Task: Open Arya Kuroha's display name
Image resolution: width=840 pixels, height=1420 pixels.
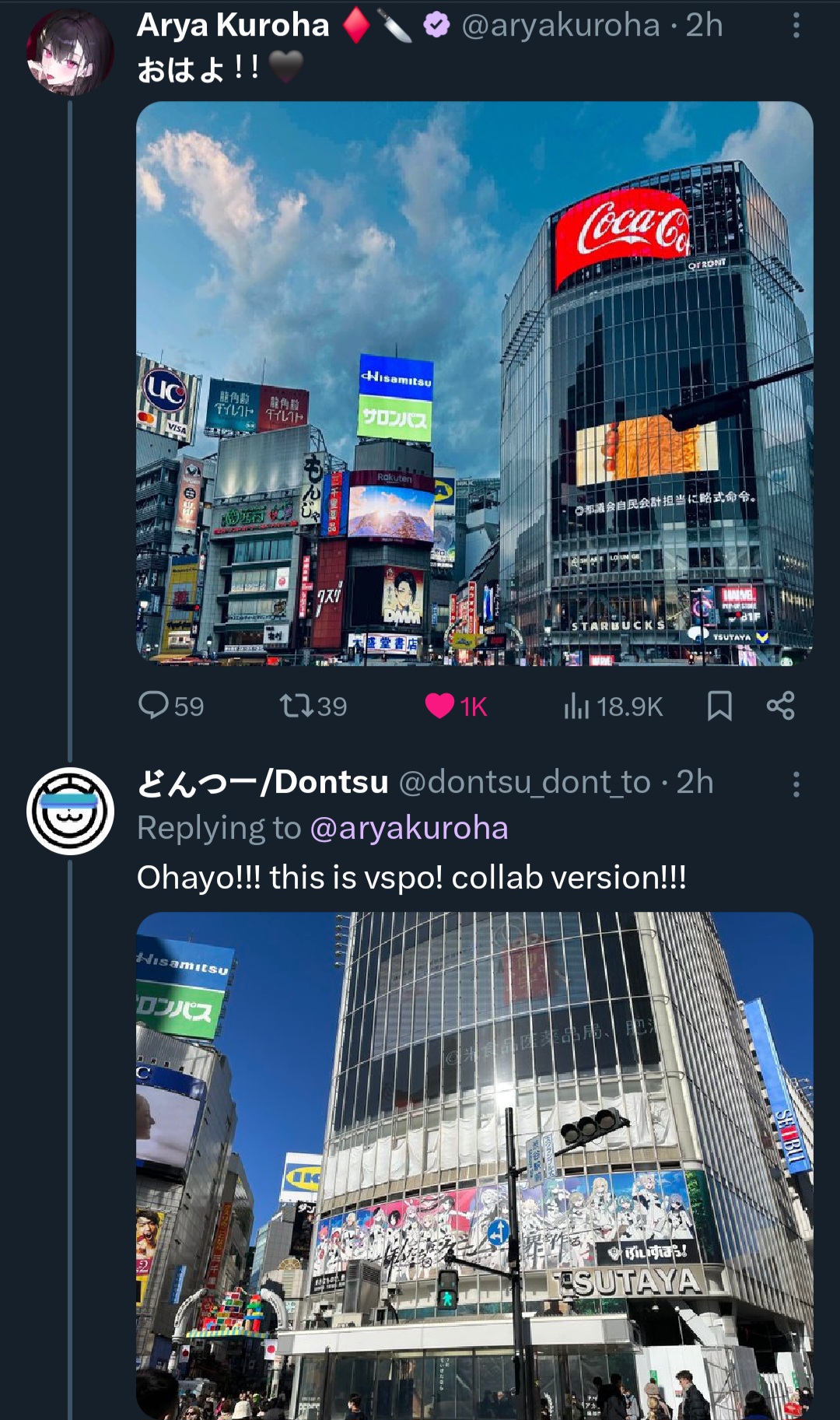Action: [233, 26]
